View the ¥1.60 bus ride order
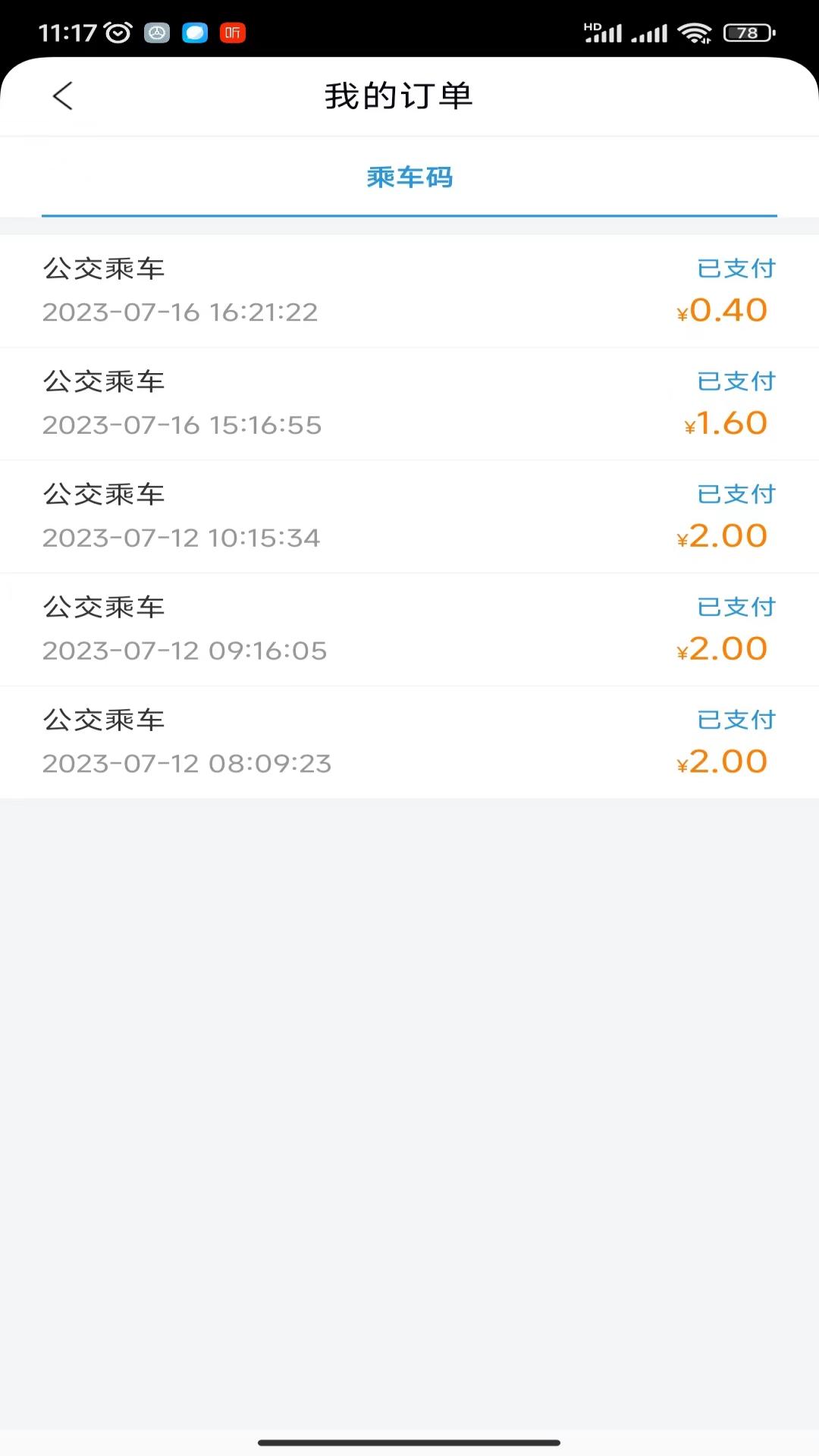The height and width of the screenshot is (1456, 819). [x=409, y=403]
